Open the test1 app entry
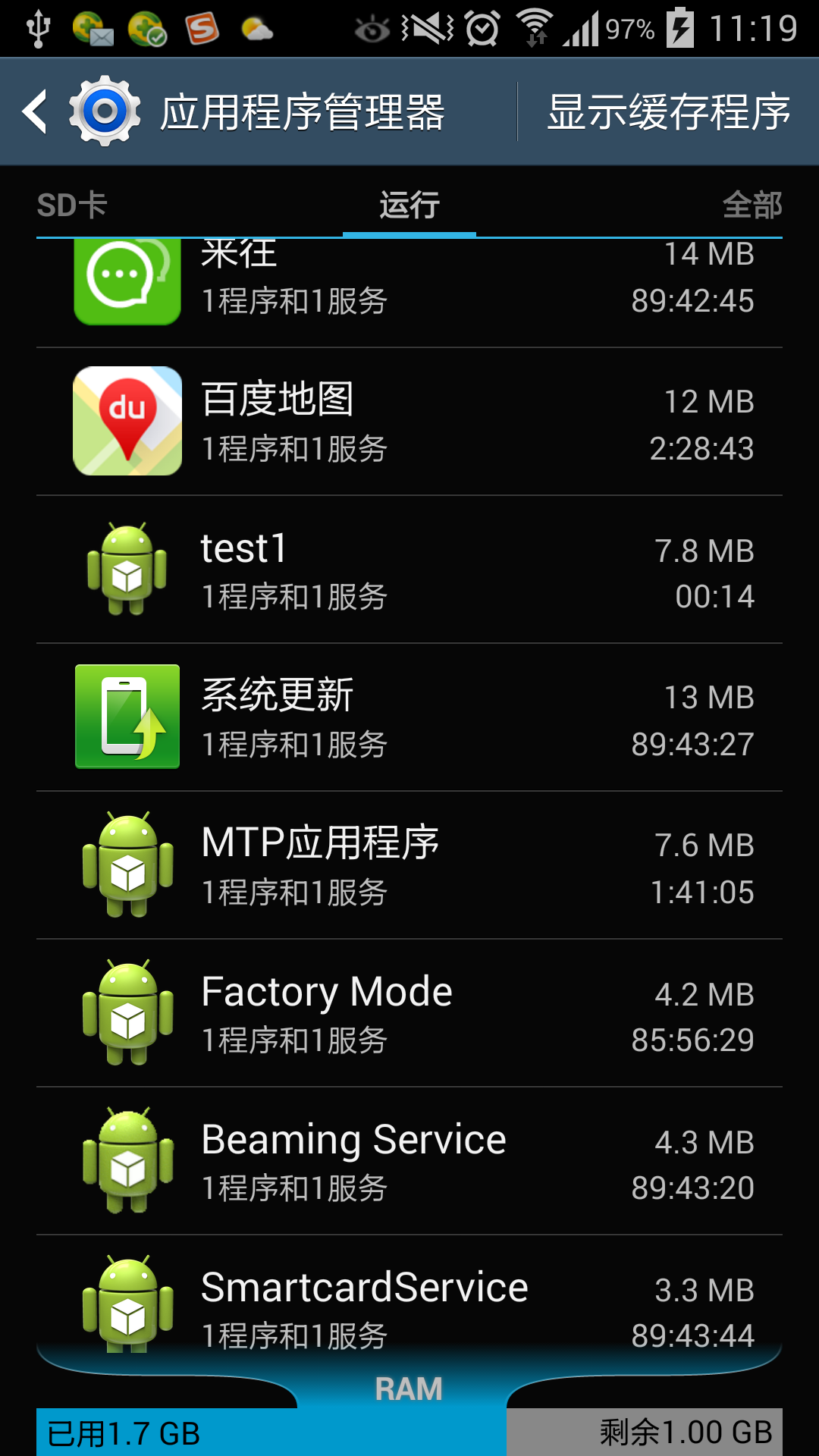This screenshot has height=1456, width=819. coord(409,570)
